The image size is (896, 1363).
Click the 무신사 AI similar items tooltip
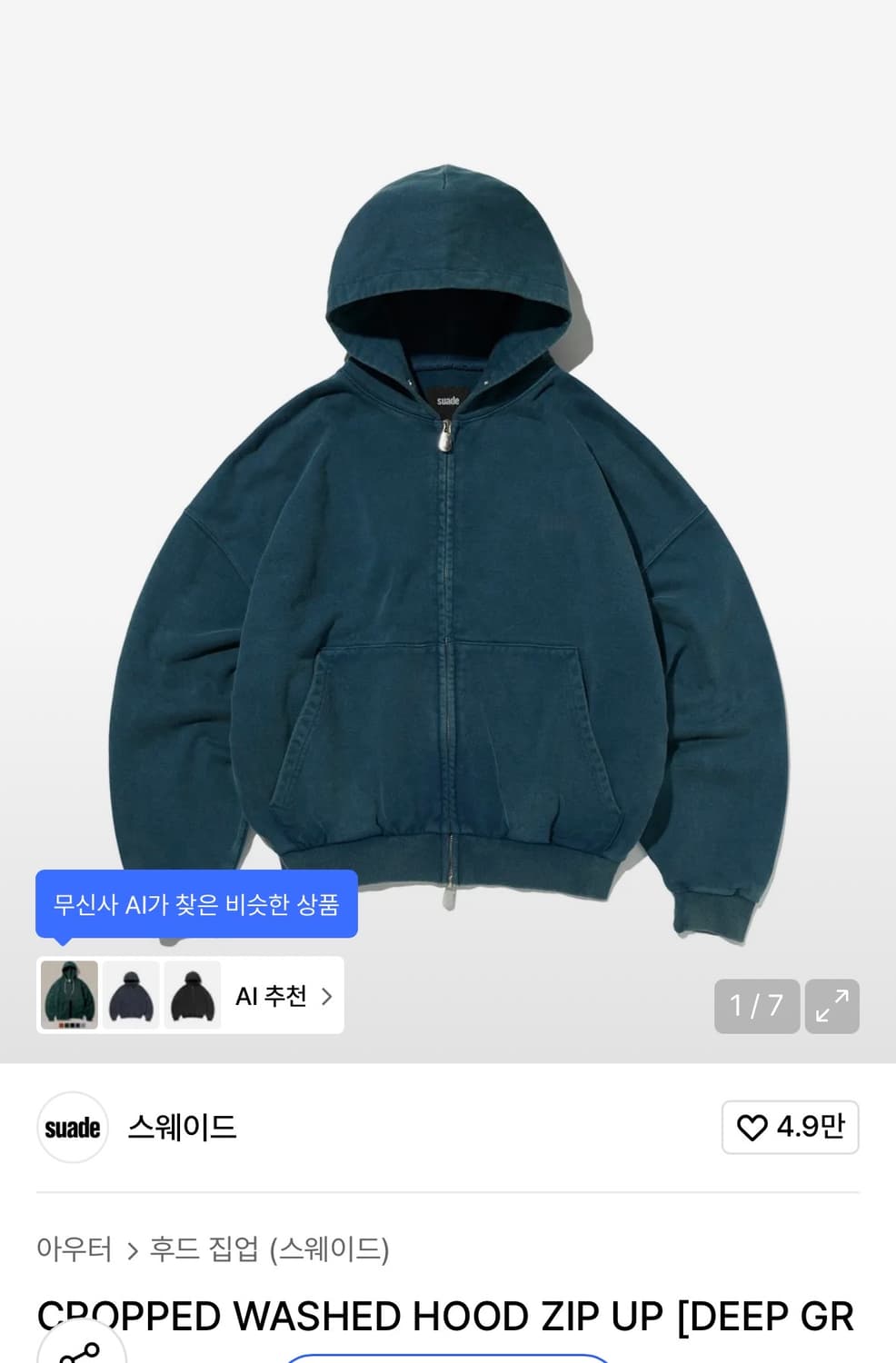[195, 902]
